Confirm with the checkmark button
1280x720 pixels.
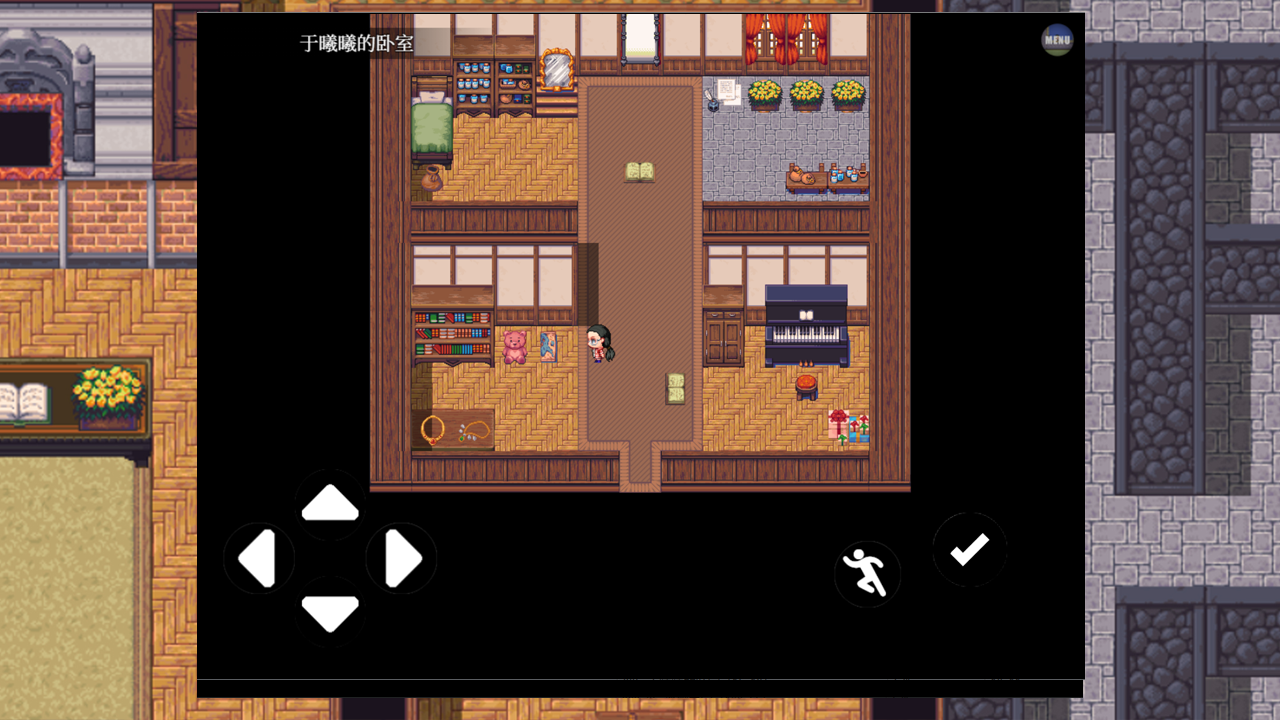969,549
